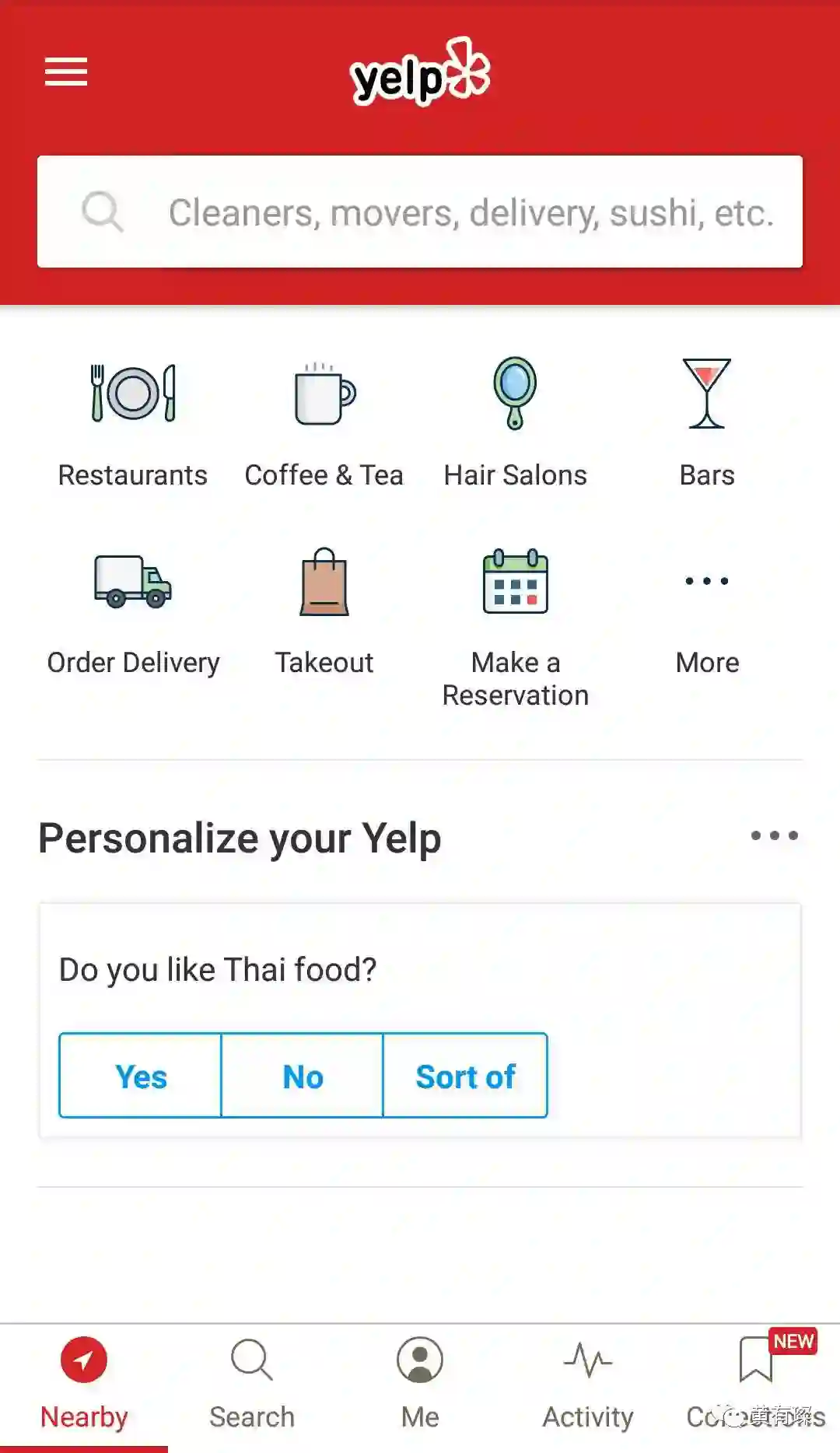Answer Yes to liking Thai food
Screen dimensions: 840x1453
tap(141, 1077)
